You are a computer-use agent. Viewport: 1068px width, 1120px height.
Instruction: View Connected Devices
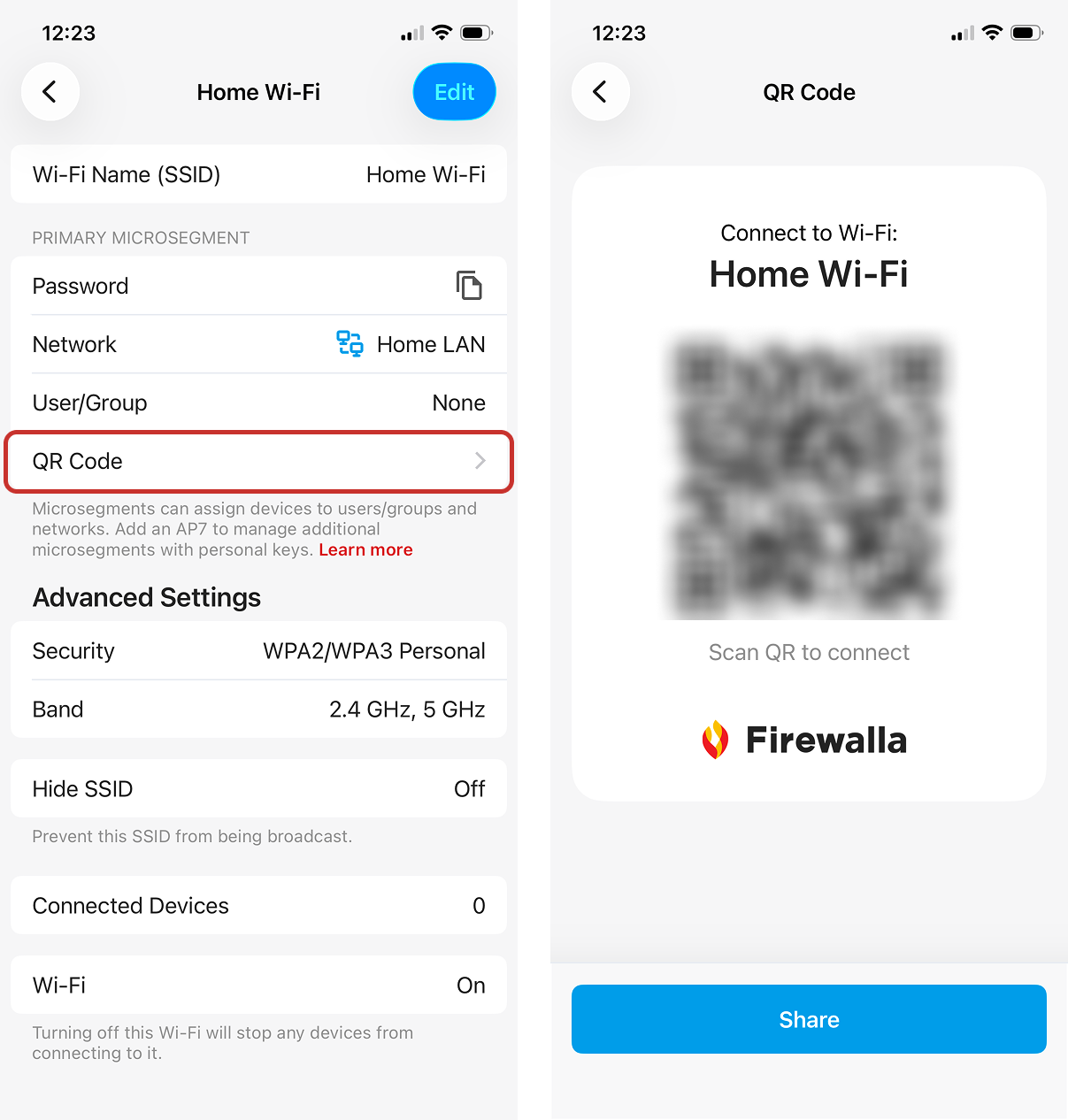(258, 905)
